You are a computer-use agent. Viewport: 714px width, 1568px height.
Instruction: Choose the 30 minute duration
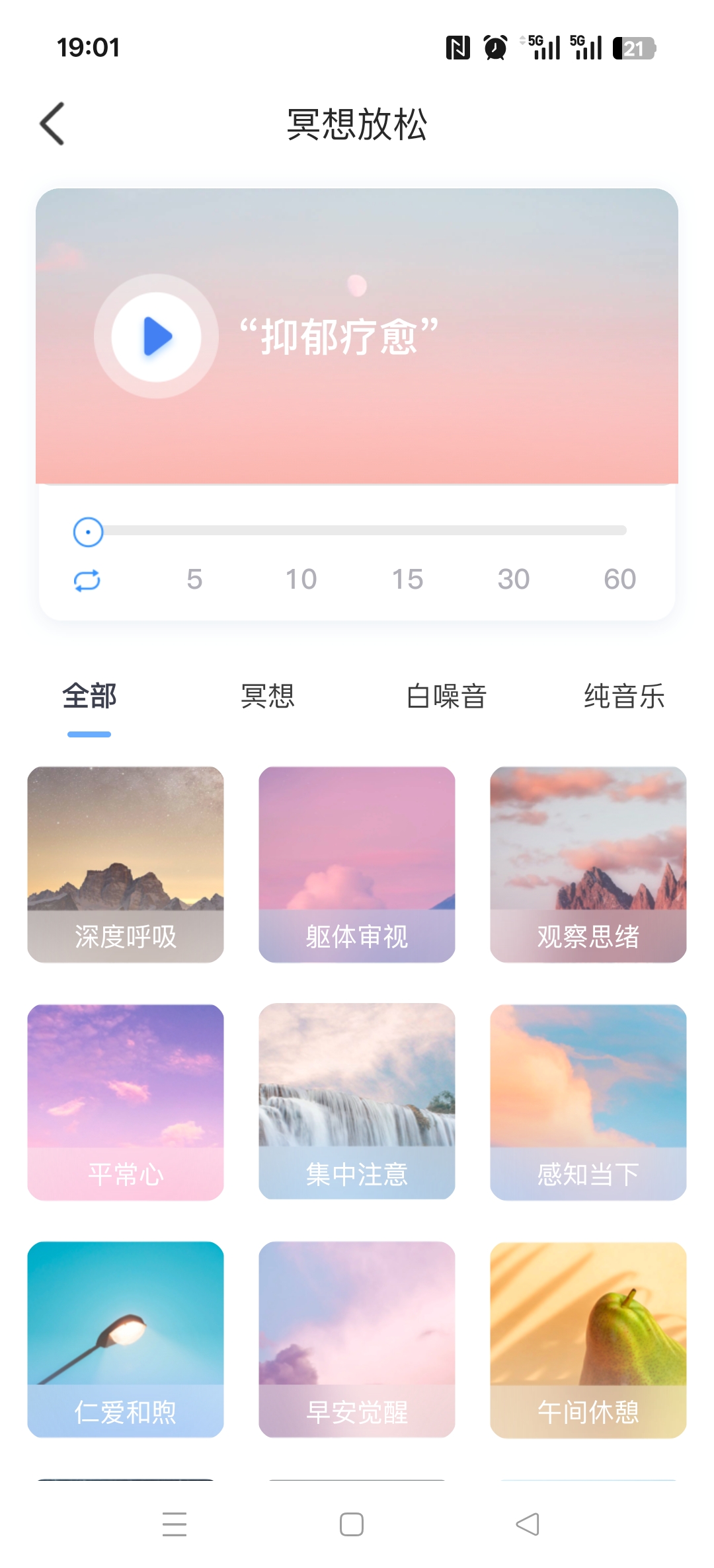[x=514, y=579]
